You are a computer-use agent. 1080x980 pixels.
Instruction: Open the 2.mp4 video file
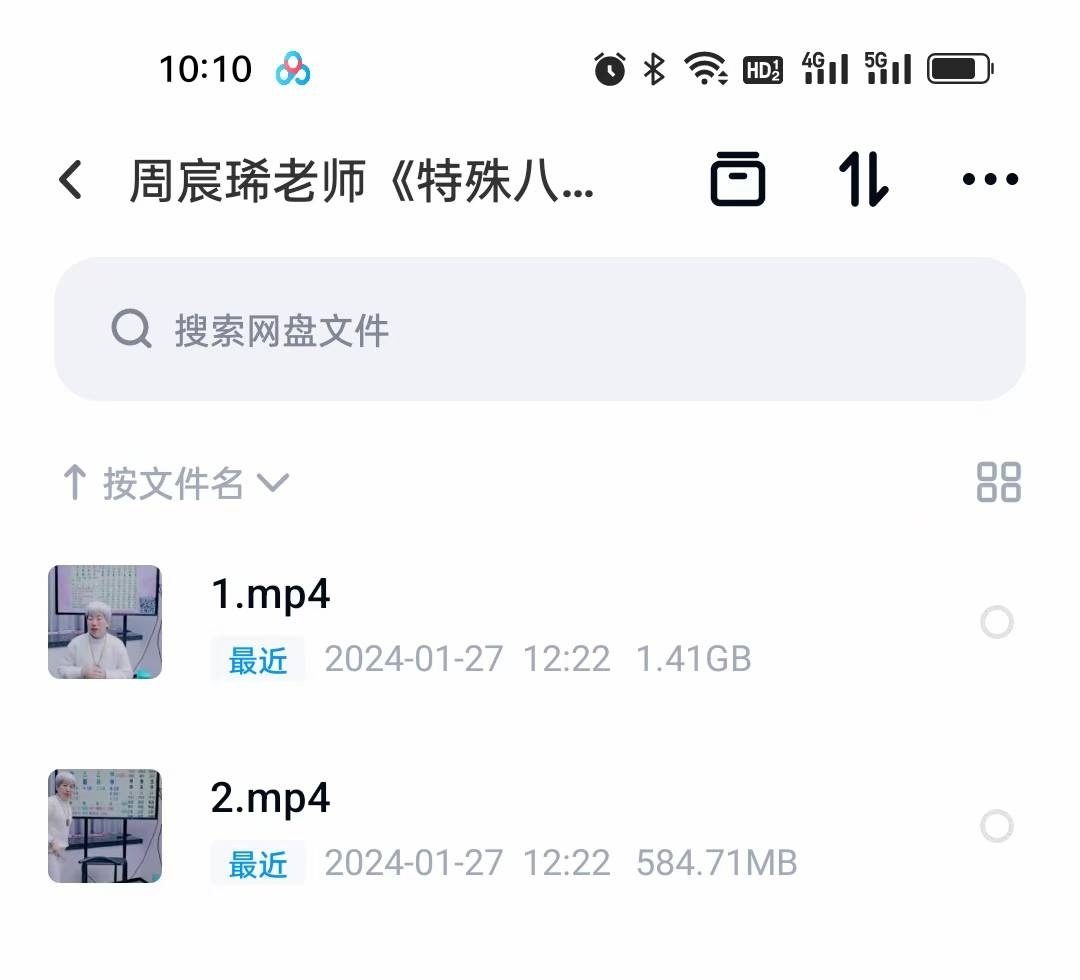click(270, 799)
